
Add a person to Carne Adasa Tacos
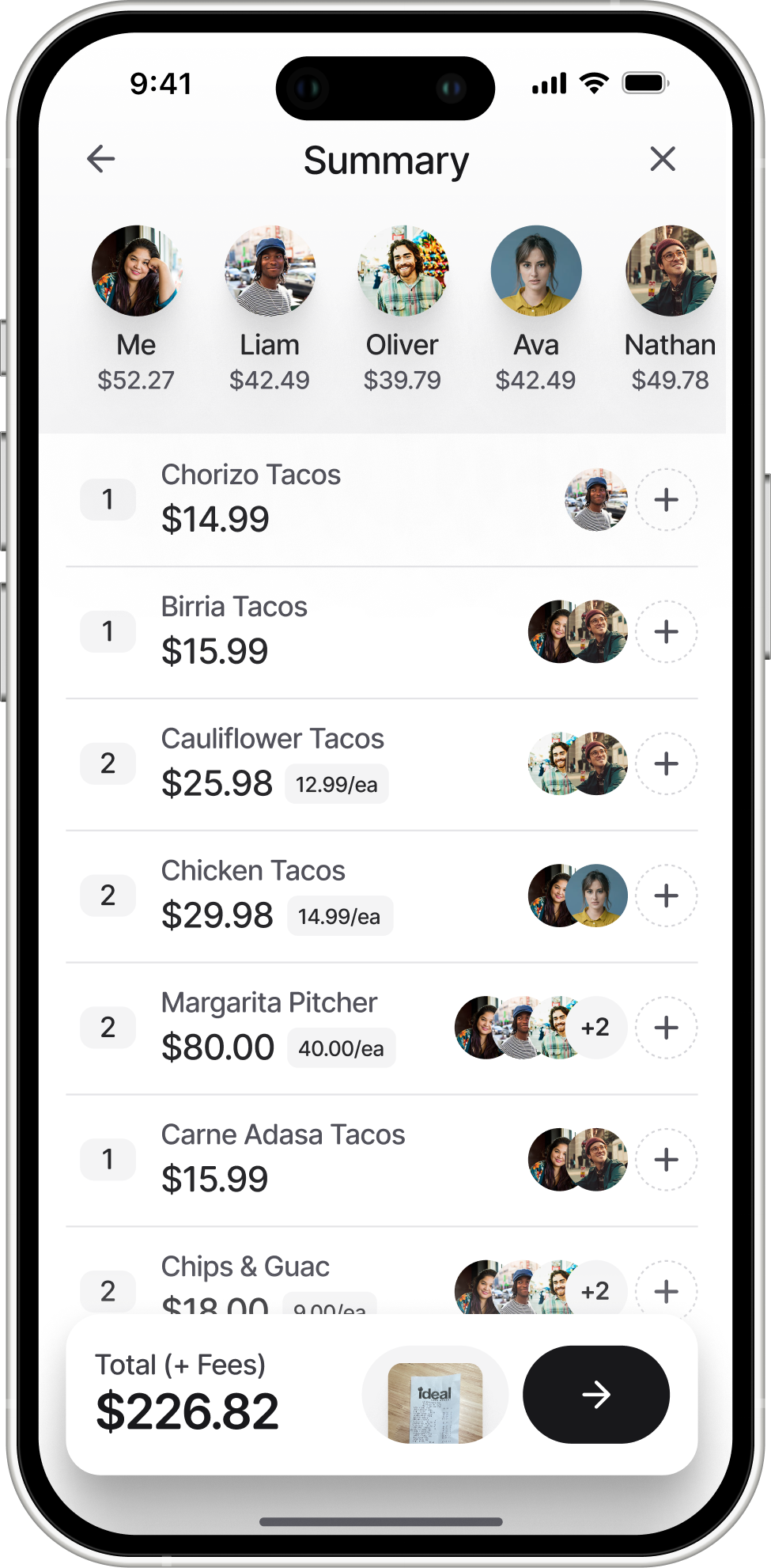click(667, 1160)
